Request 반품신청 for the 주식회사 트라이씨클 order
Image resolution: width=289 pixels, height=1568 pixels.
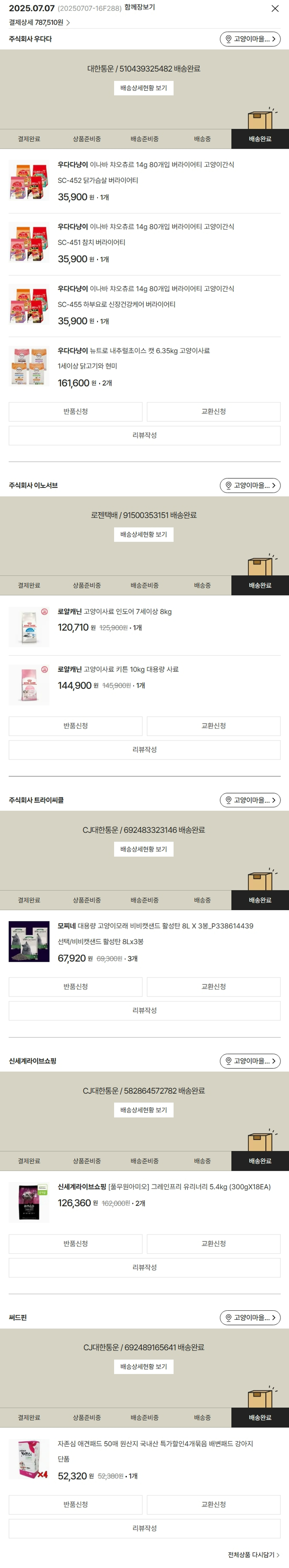[76, 987]
